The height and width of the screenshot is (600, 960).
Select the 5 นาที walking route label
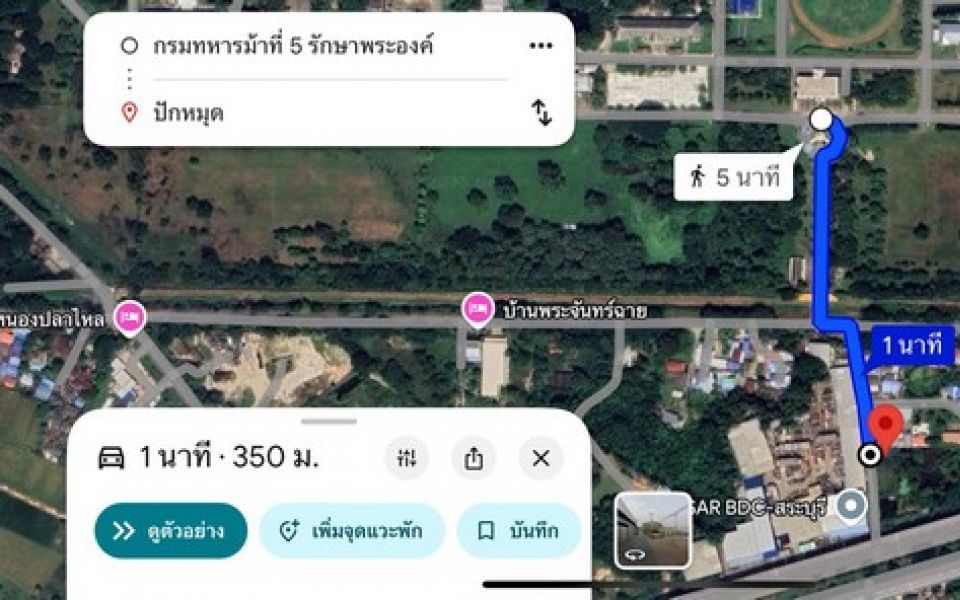click(734, 178)
